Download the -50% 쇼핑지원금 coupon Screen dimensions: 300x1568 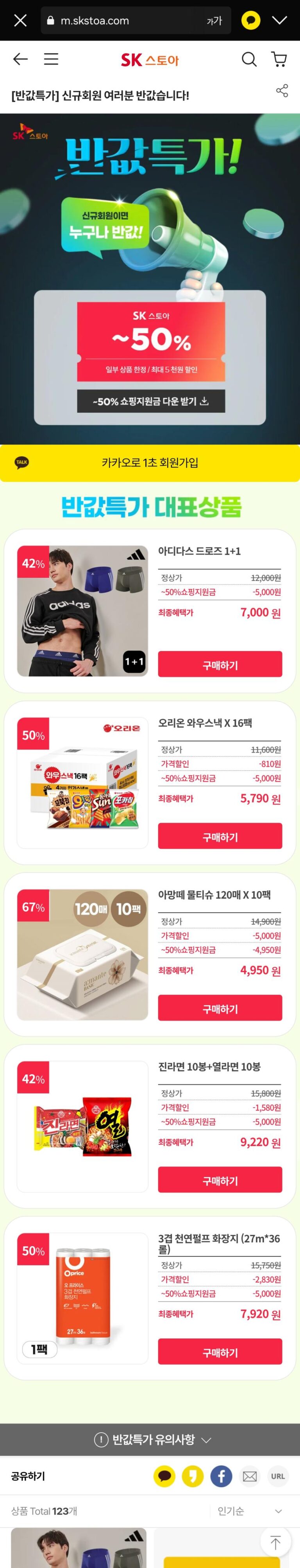pyautogui.click(x=151, y=401)
